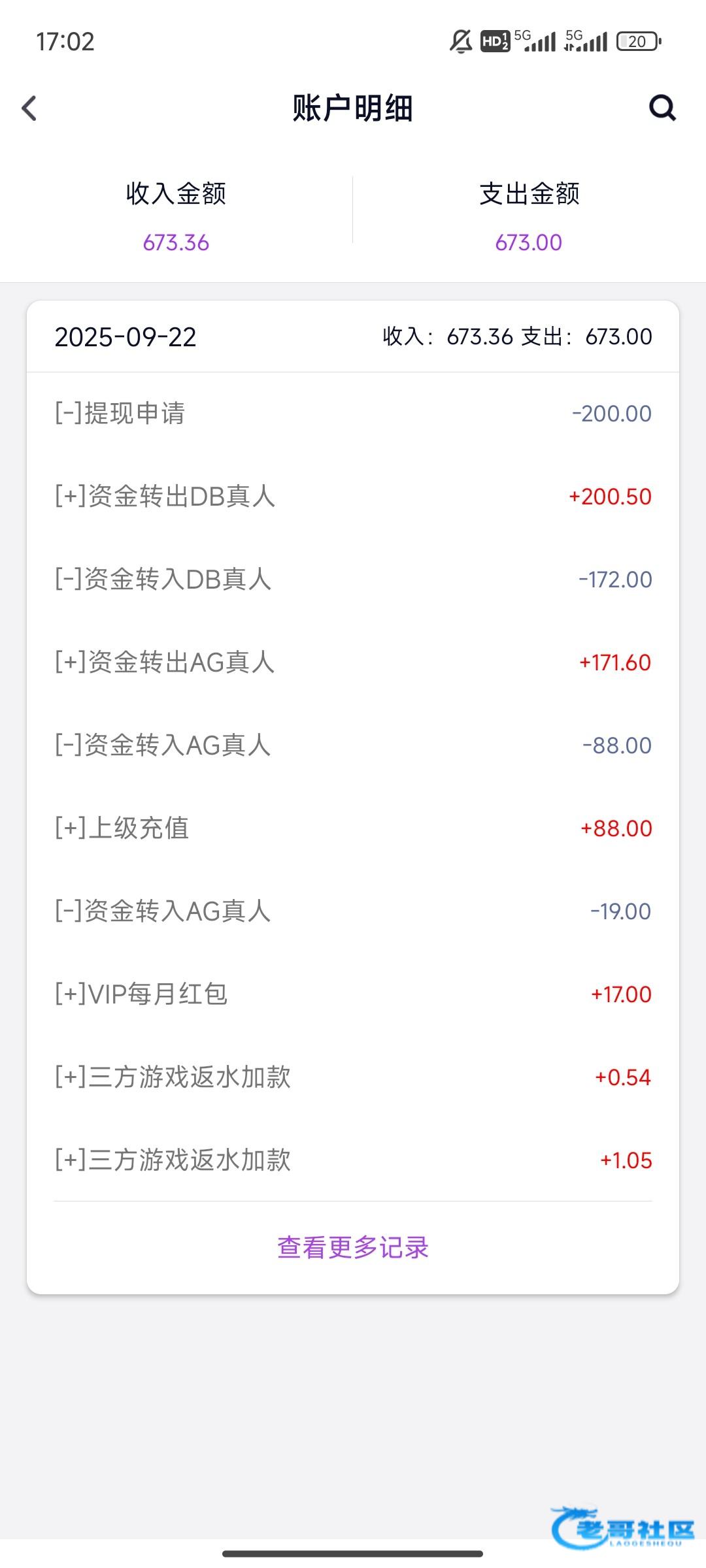Go back from the 账户明细 page
This screenshot has width=706, height=1568.
pos(29,108)
